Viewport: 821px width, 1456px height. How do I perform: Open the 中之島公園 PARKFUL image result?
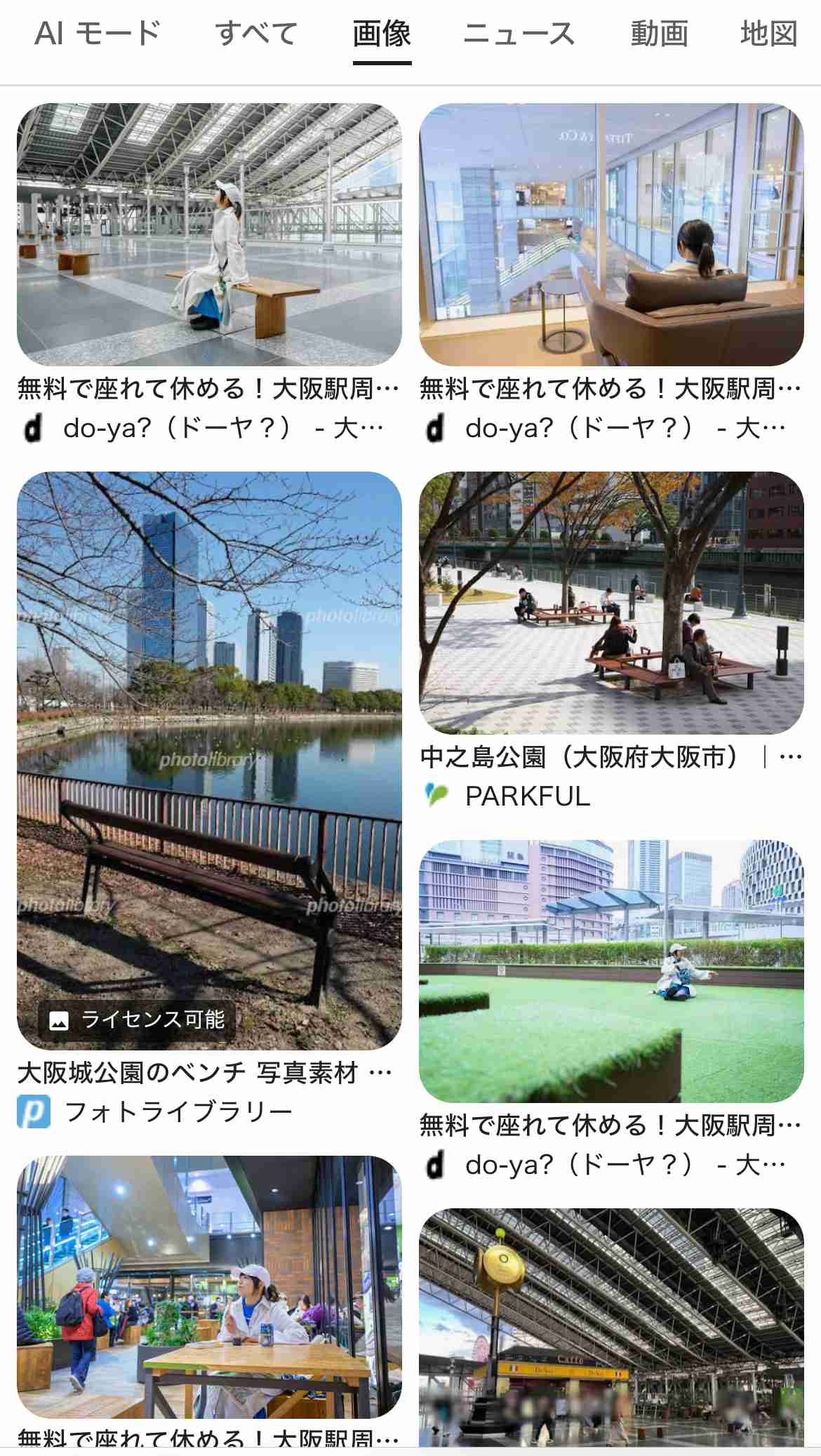point(611,603)
